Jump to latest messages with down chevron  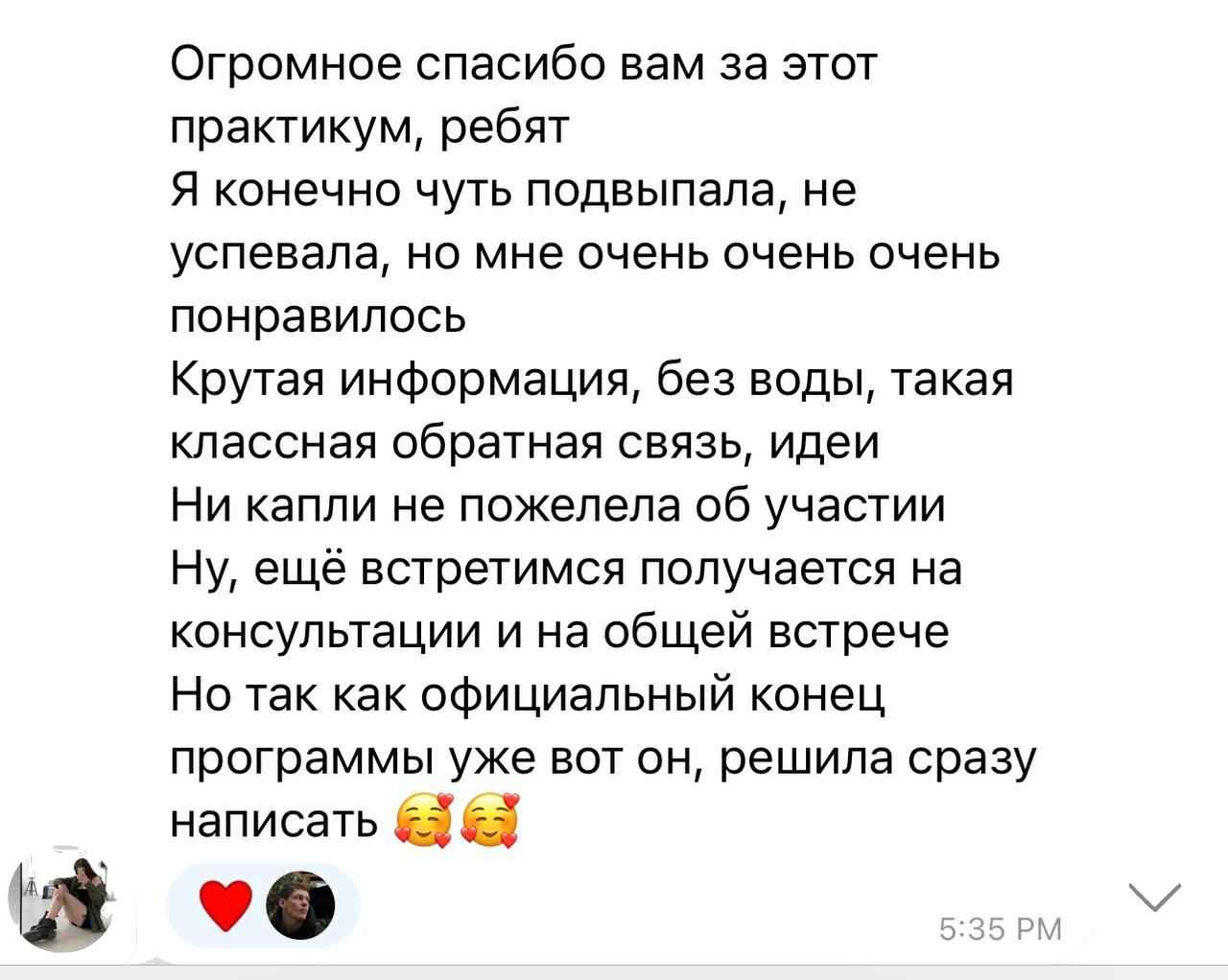click(x=1154, y=897)
